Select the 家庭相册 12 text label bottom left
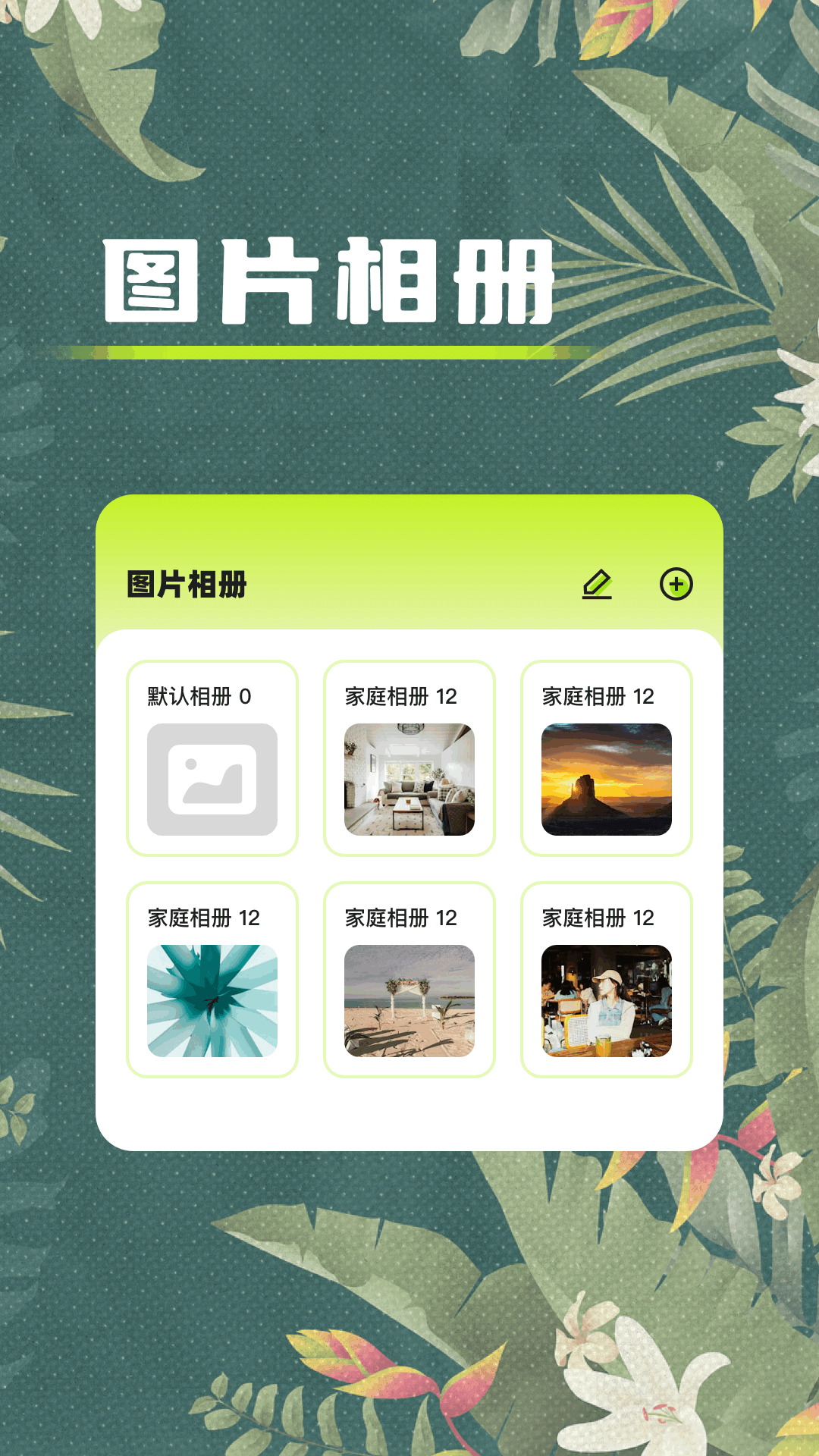Screen dimensions: 819x1456 tap(202, 918)
